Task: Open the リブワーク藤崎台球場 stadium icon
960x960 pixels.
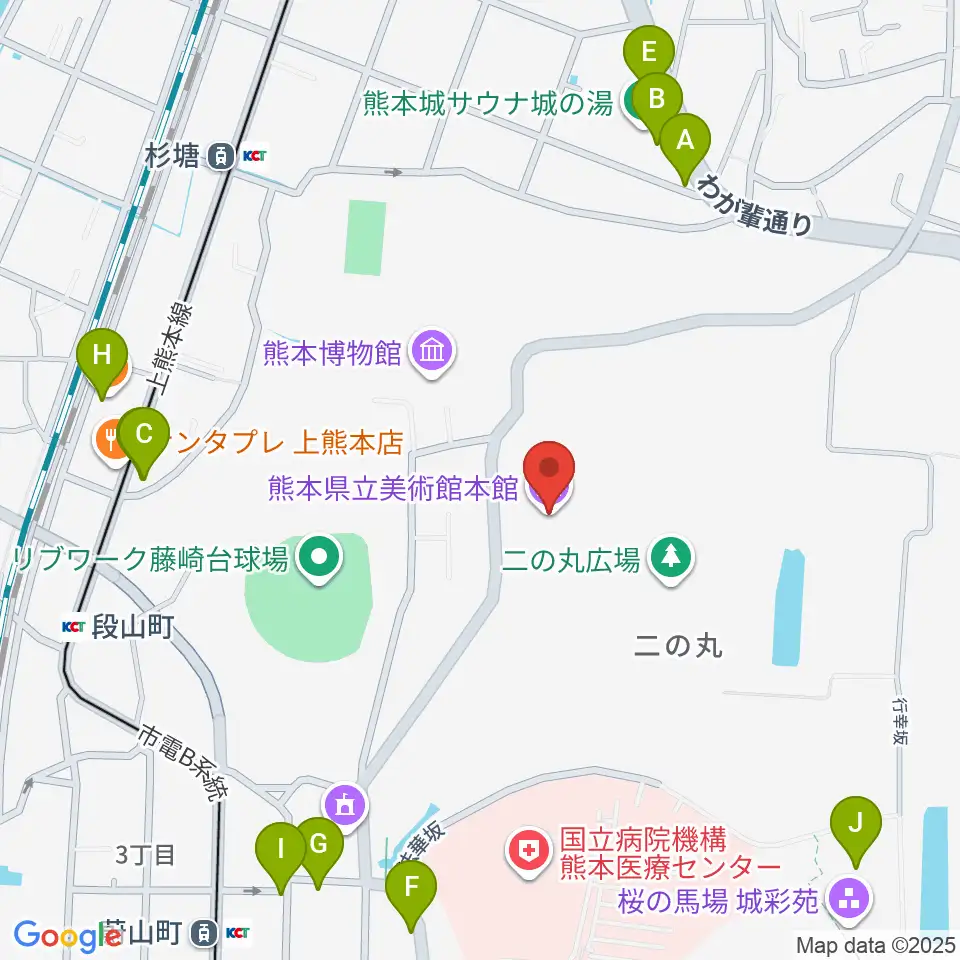Action: pyautogui.click(x=319, y=558)
